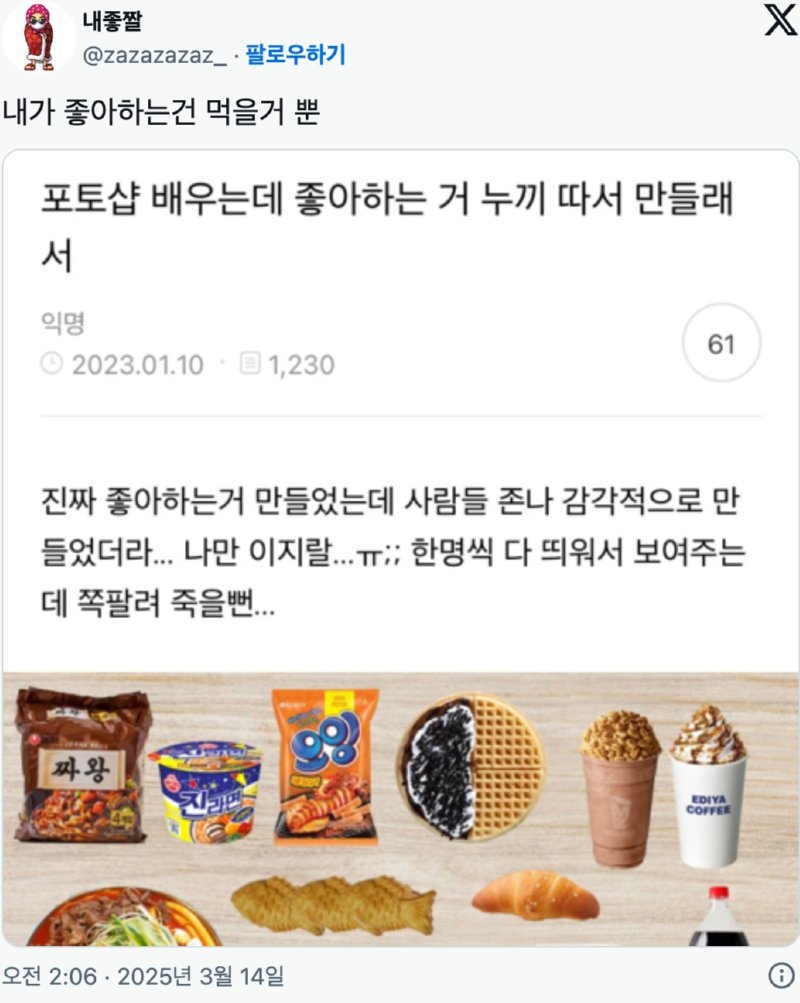The image size is (800, 1003).
Task: Open the @zazazazaz_ handle
Action: tap(153, 55)
